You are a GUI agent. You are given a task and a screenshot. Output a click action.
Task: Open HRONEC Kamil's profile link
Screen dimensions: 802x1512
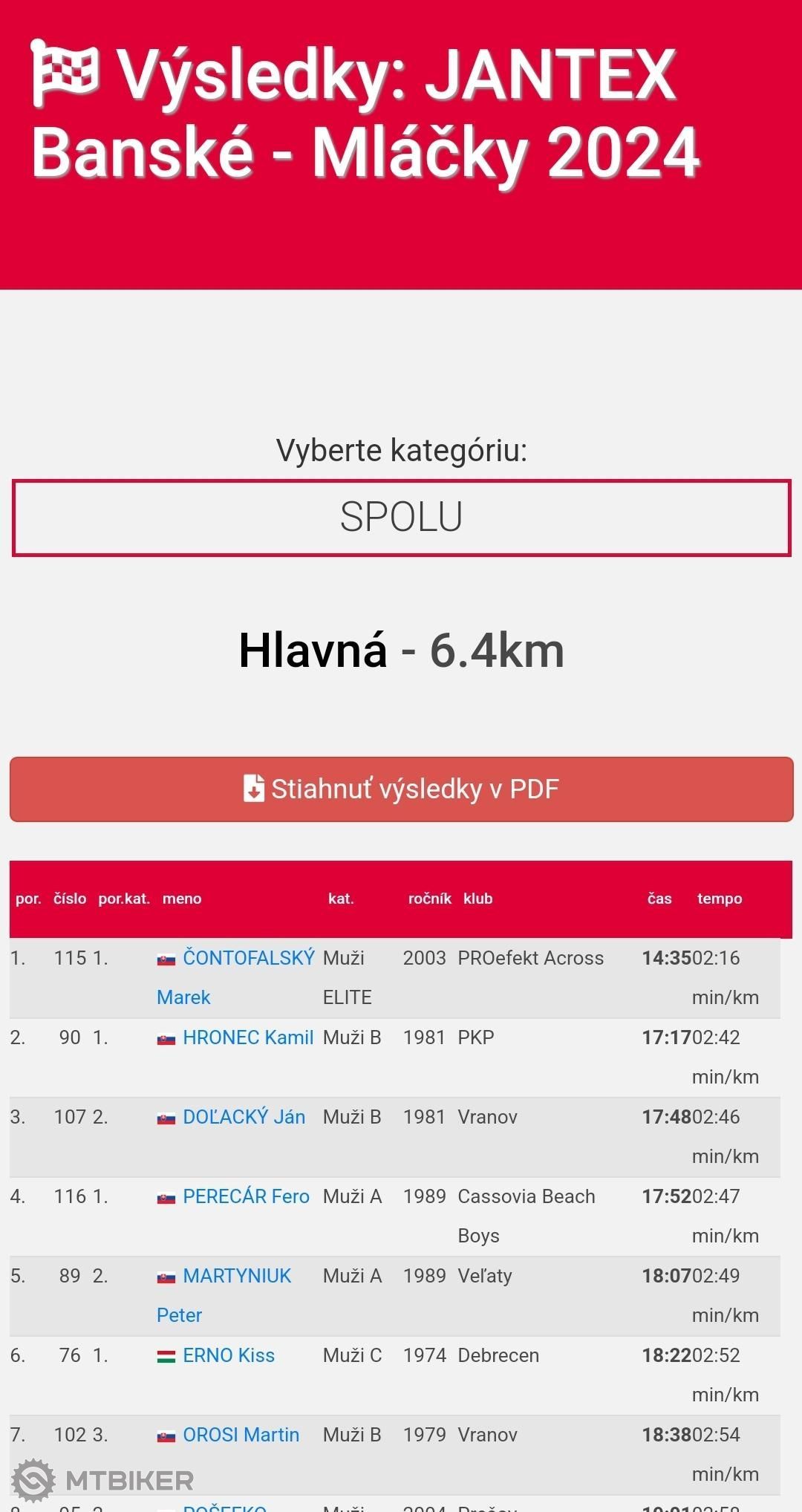(248, 1037)
